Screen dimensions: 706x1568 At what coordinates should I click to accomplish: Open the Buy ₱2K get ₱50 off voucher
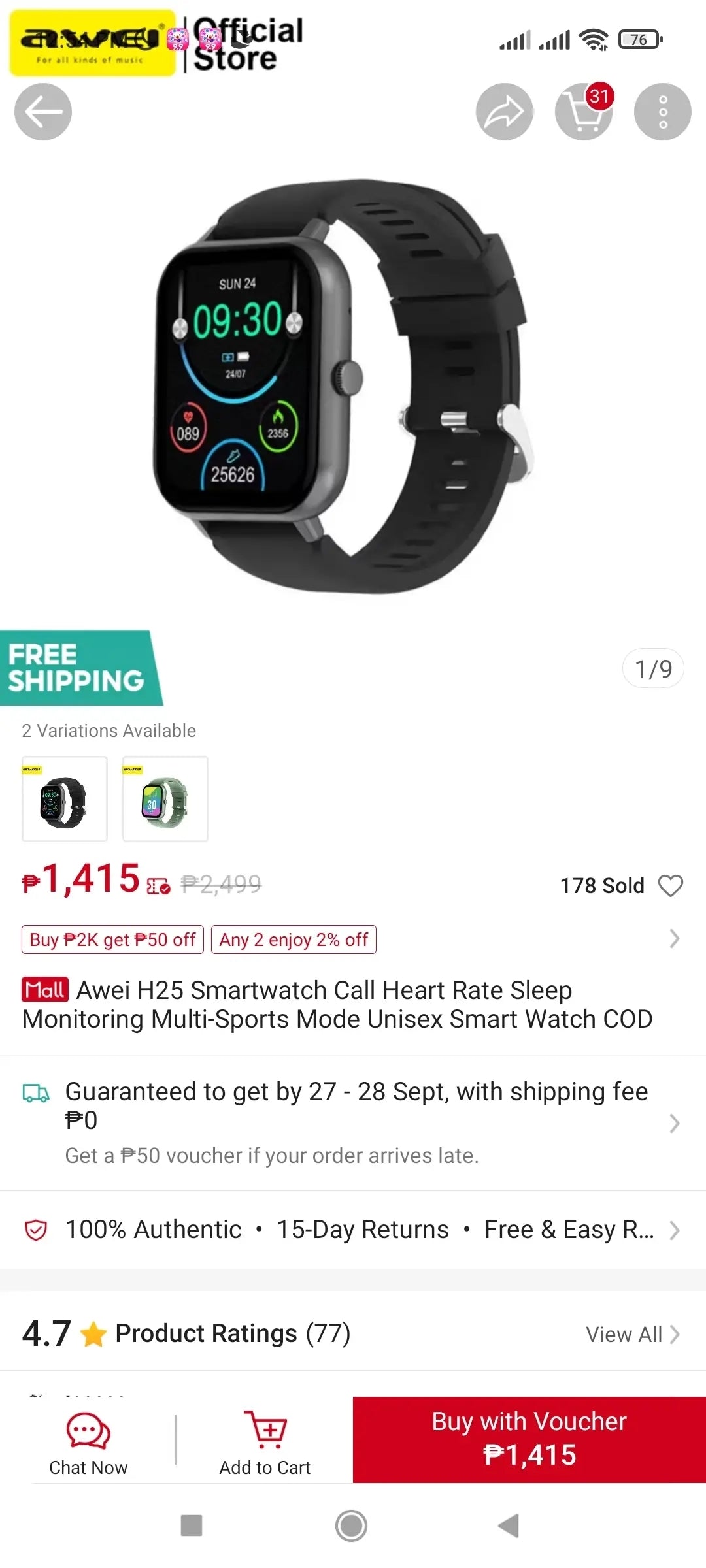[112, 939]
